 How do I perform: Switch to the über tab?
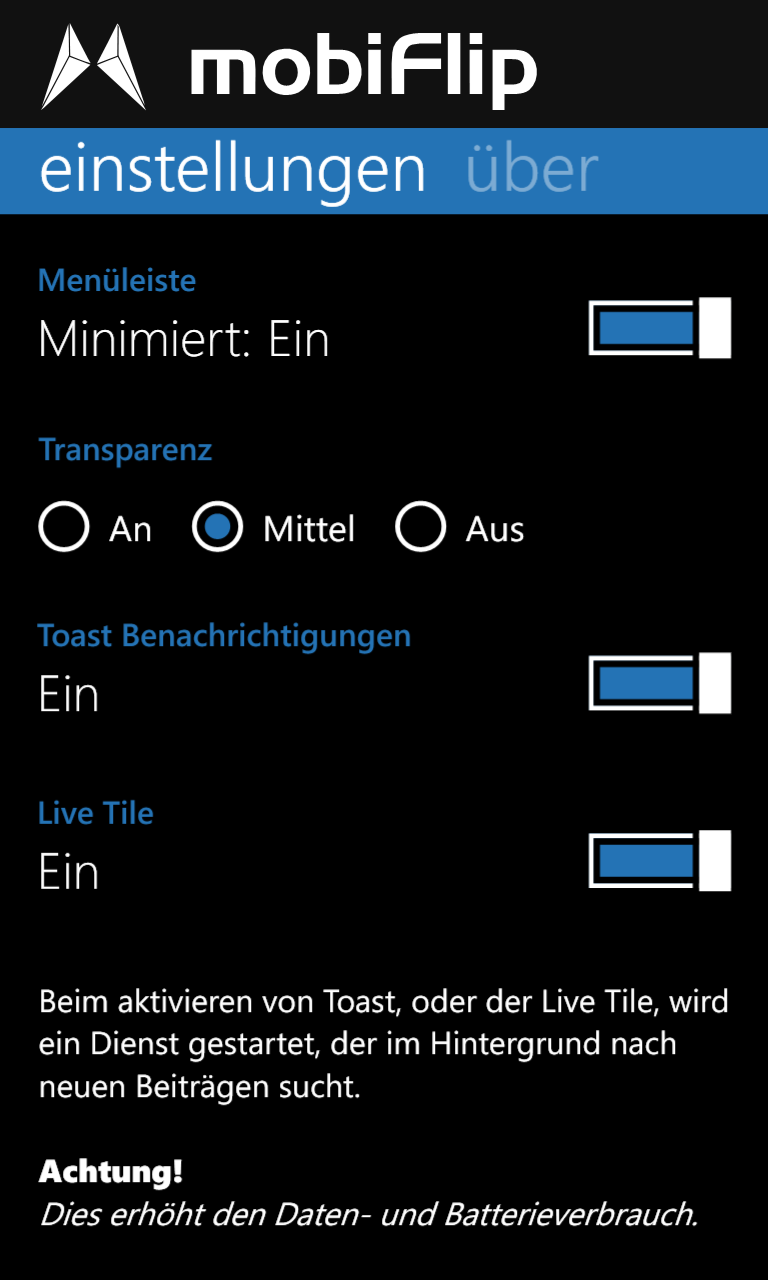coord(532,170)
